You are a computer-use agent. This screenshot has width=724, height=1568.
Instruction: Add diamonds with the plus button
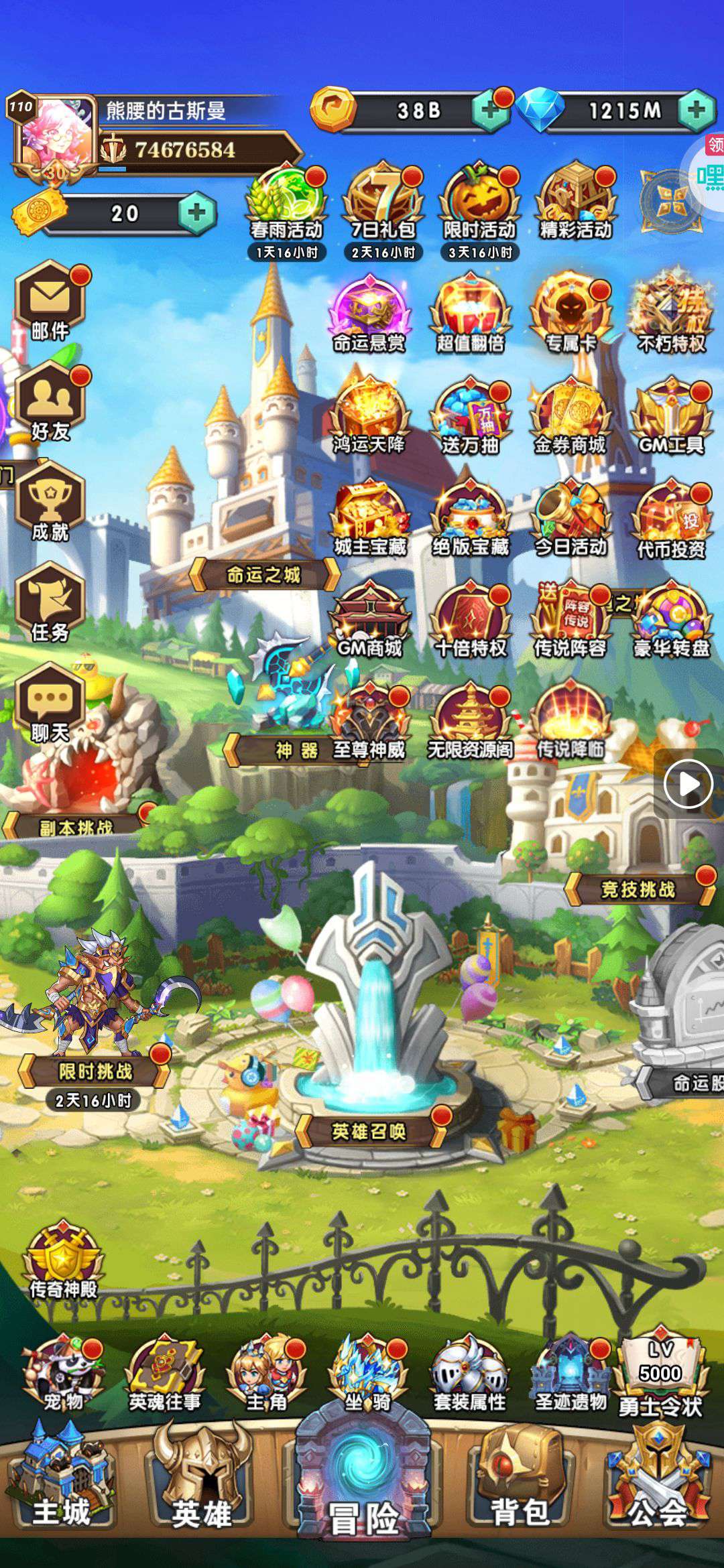[x=696, y=111]
